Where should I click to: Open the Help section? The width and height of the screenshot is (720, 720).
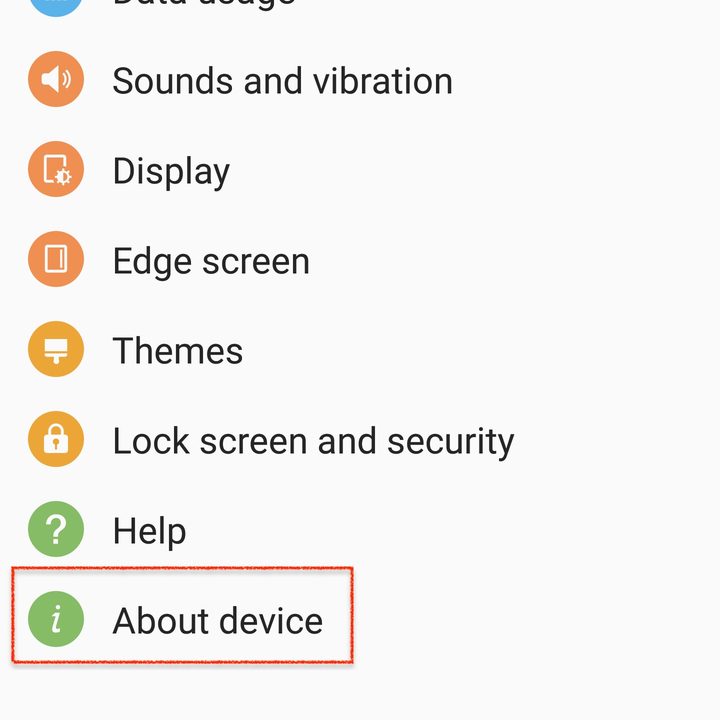[x=149, y=531]
